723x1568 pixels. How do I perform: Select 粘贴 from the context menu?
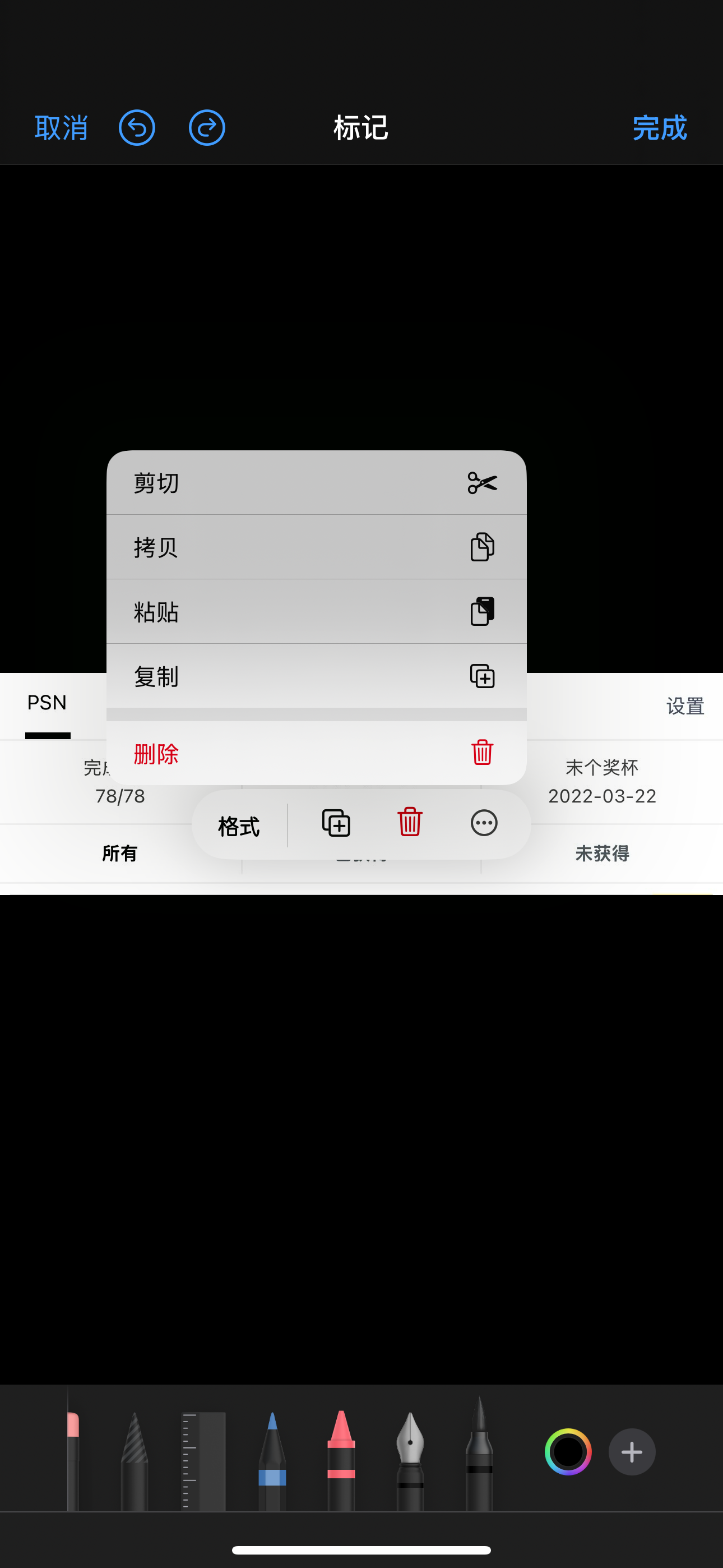coord(316,612)
